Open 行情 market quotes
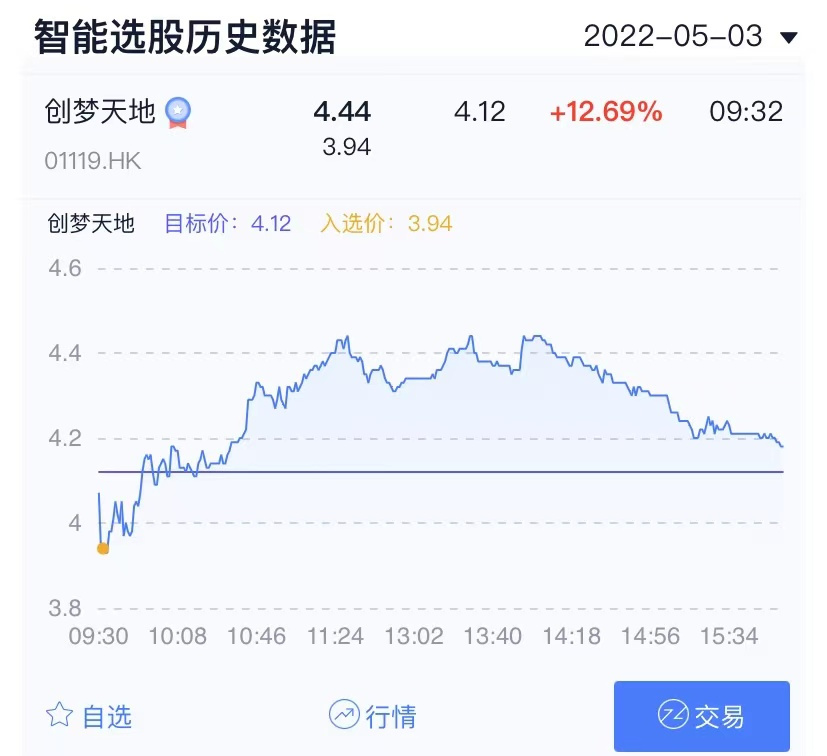Image resolution: width=827 pixels, height=756 pixels. tap(372, 715)
